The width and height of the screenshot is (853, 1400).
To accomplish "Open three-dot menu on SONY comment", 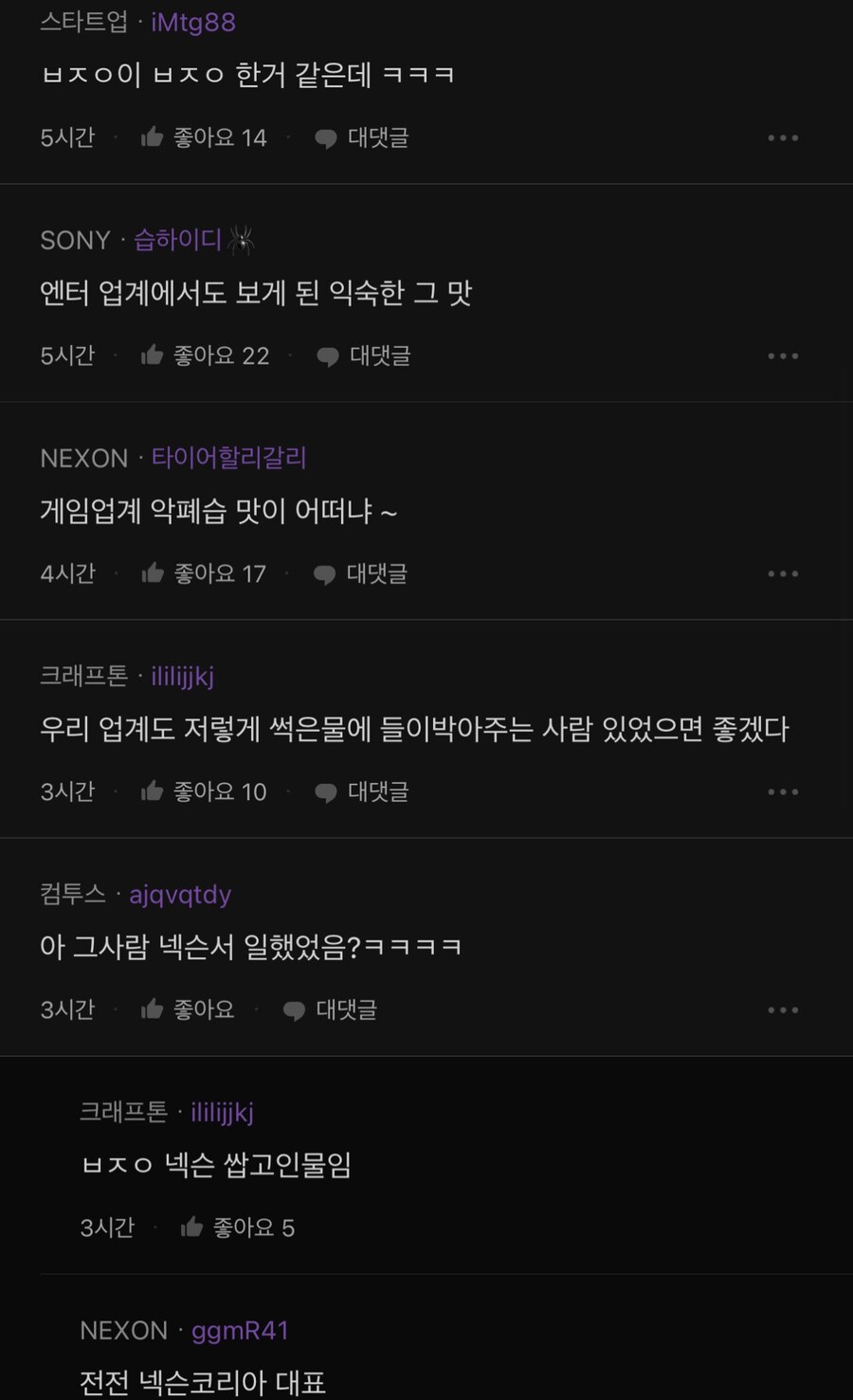I will click(783, 355).
